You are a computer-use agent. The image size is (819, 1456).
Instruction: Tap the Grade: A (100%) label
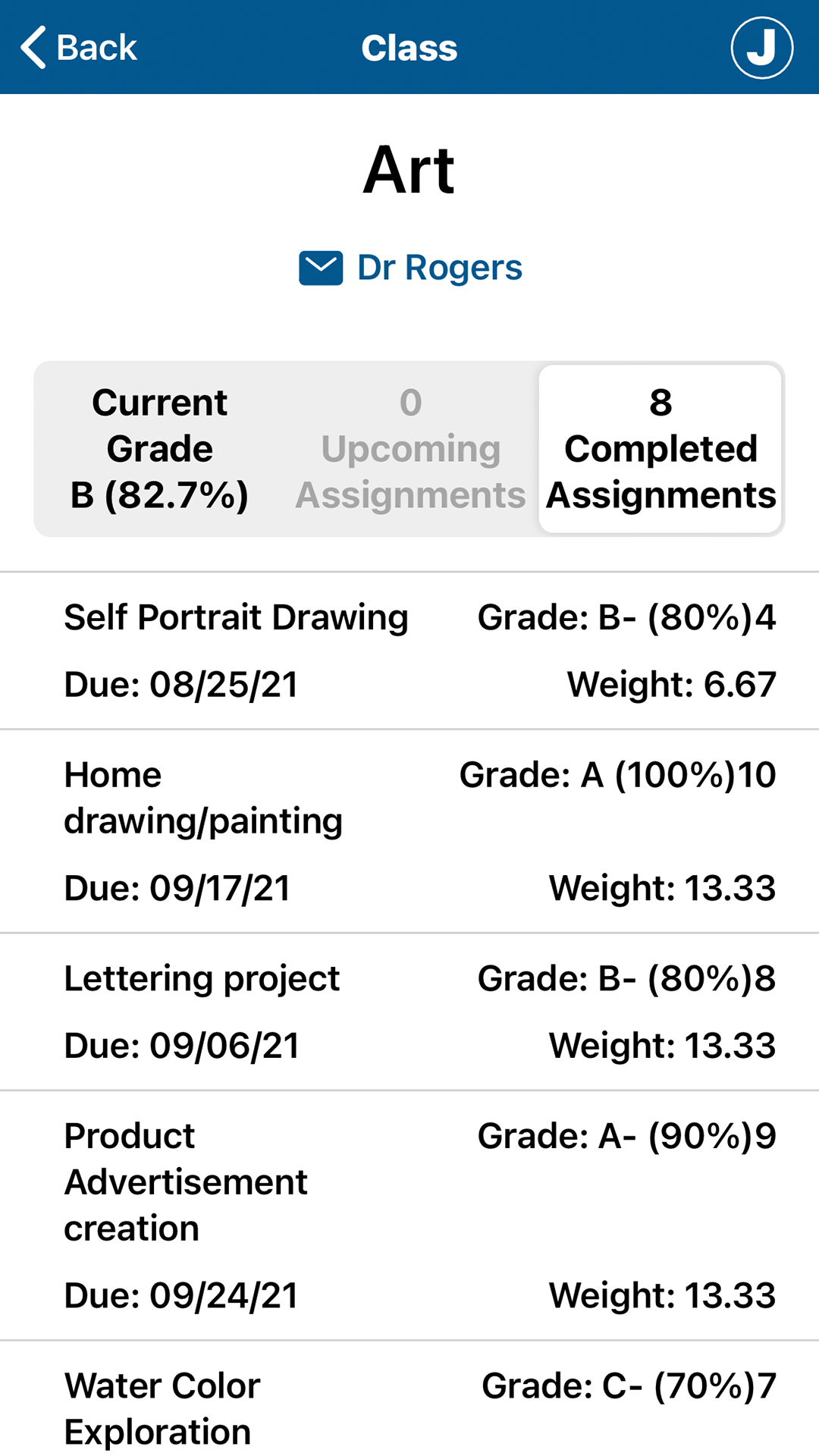click(617, 774)
